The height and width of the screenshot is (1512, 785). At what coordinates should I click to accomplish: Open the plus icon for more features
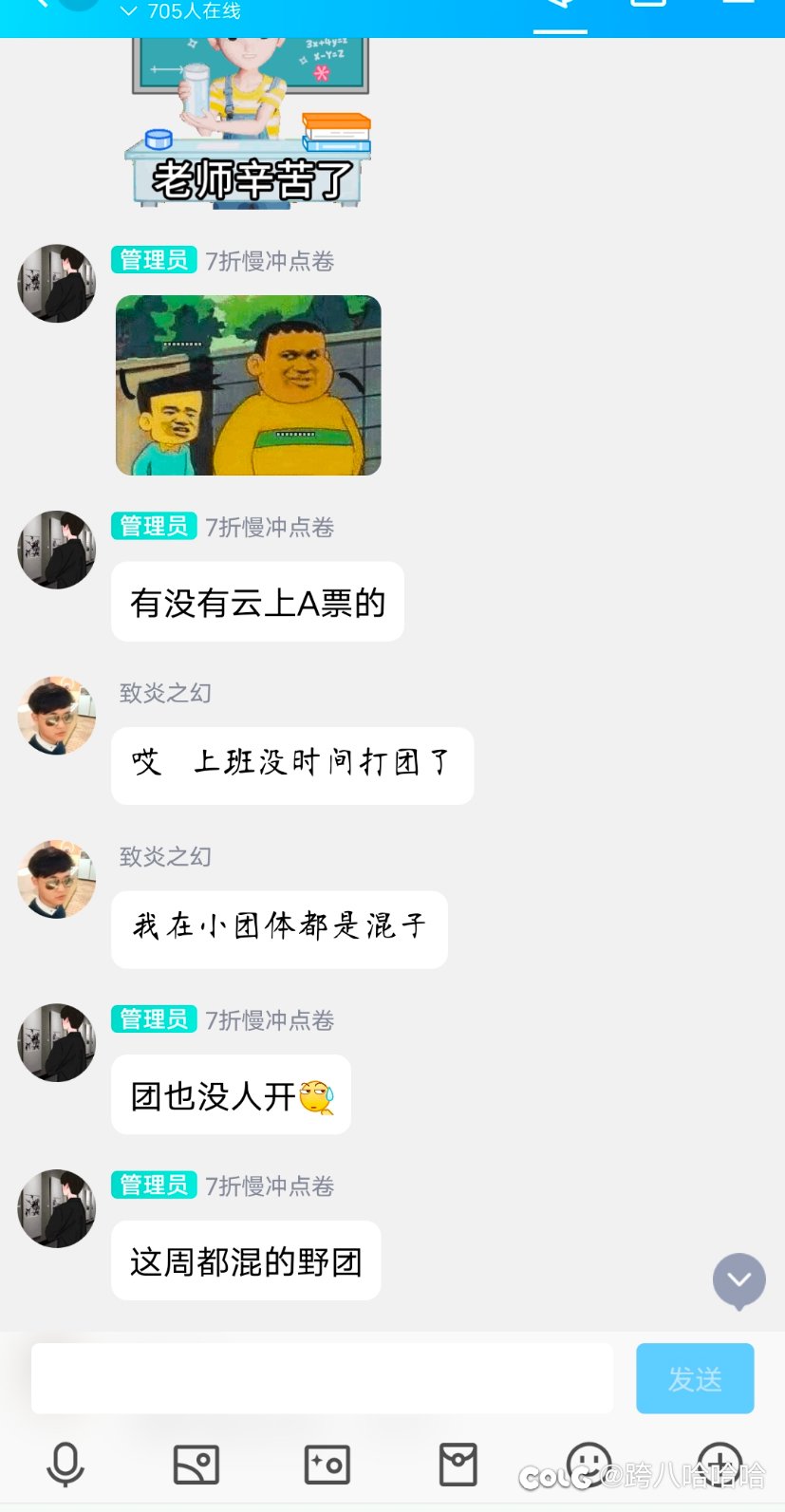tap(720, 1463)
